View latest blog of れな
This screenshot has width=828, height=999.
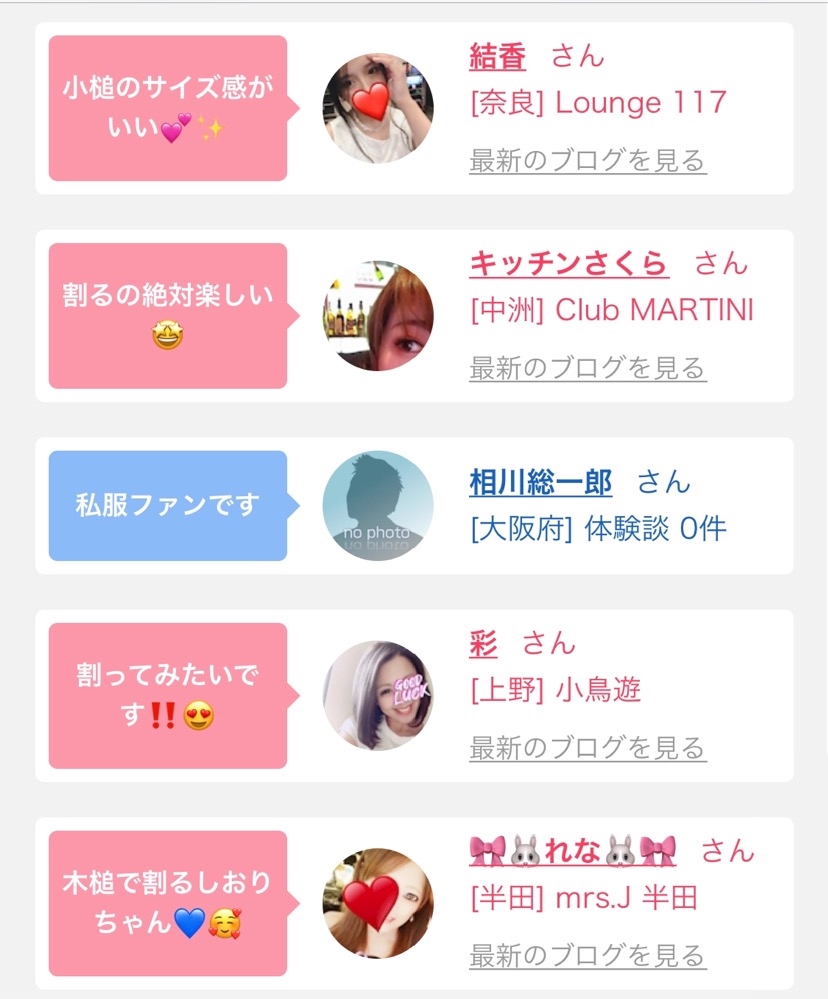(x=587, y=955)
